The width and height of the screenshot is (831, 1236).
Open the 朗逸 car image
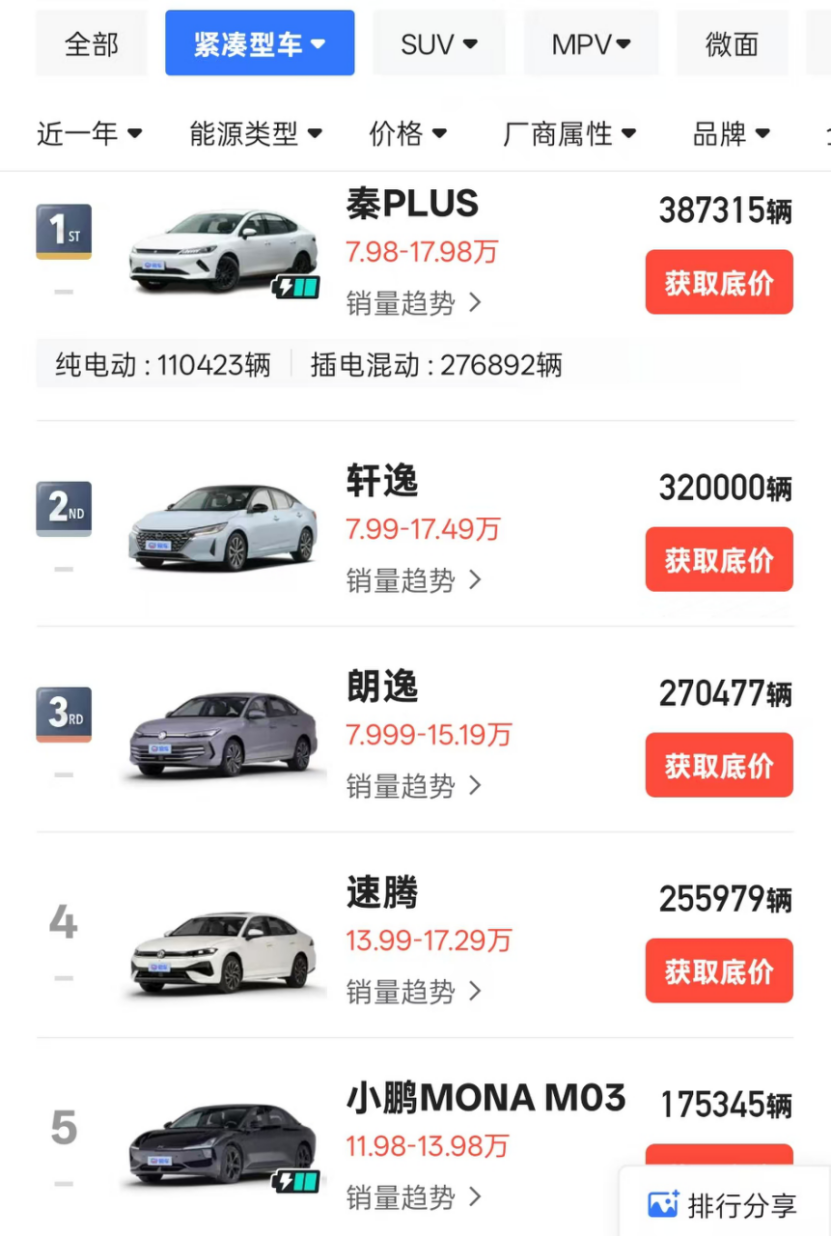click(224, 733)
